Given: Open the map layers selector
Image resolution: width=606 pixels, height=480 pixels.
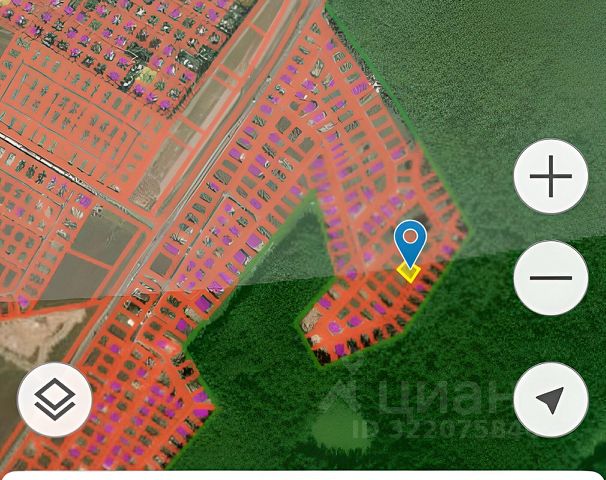Looking at the screenshot, I should [55, 400].
